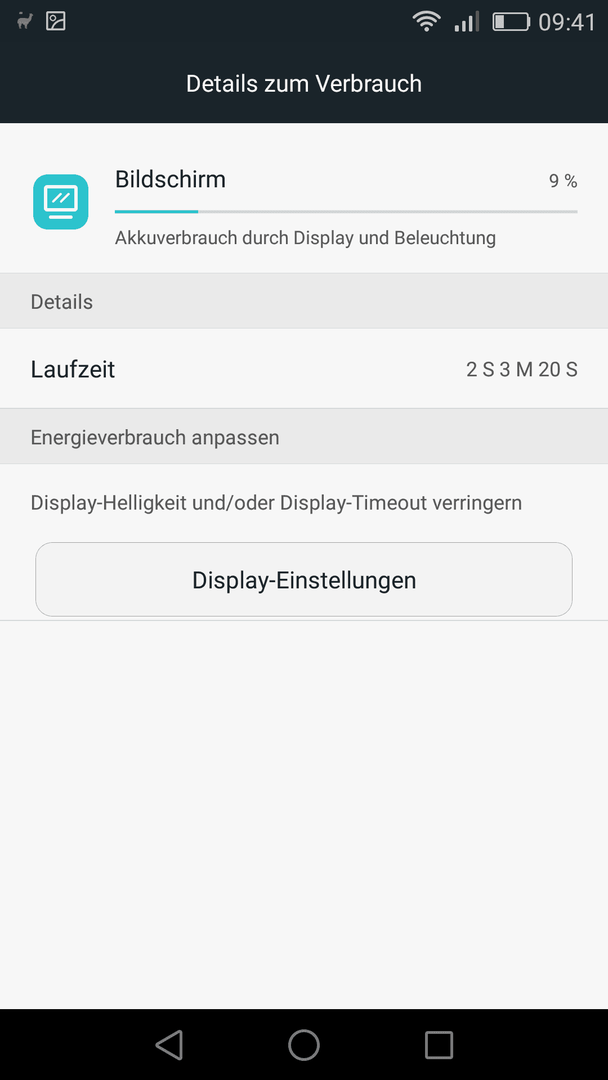Tap the home button in navigation bar
Viewport: 608px width, 1080px height.
(x=304, y=1044)
